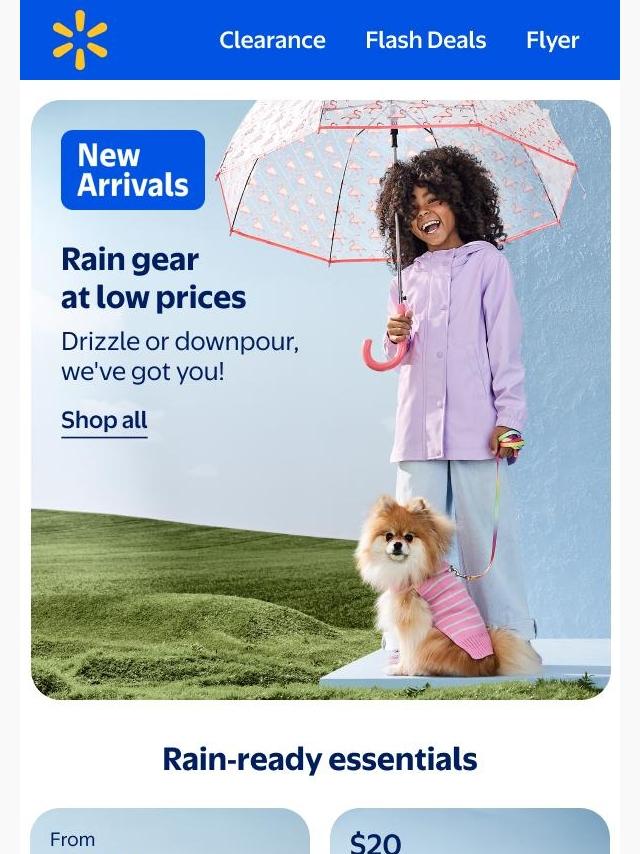
Task: Tap the Shop all link
Action: coord(104,421)
